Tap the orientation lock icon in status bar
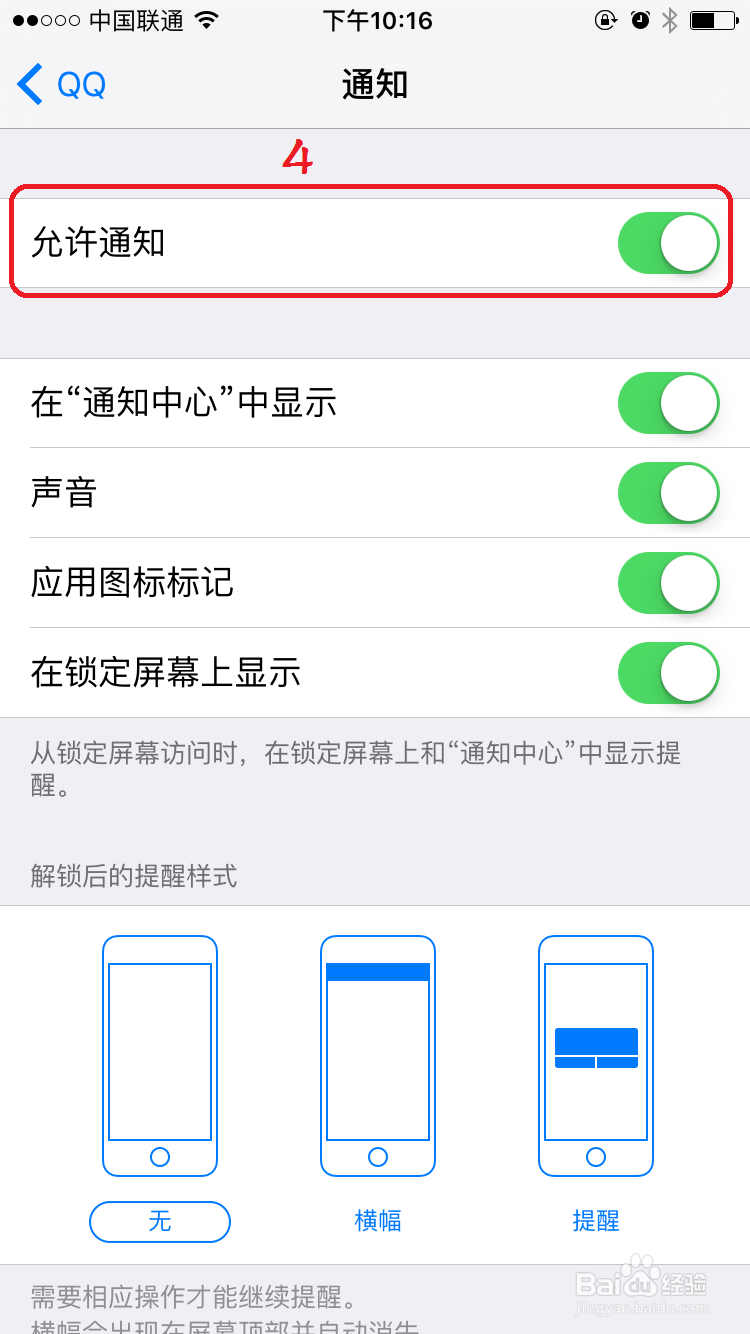The width and height of the screenshot is (750, 1334). [x=608, y=20]
